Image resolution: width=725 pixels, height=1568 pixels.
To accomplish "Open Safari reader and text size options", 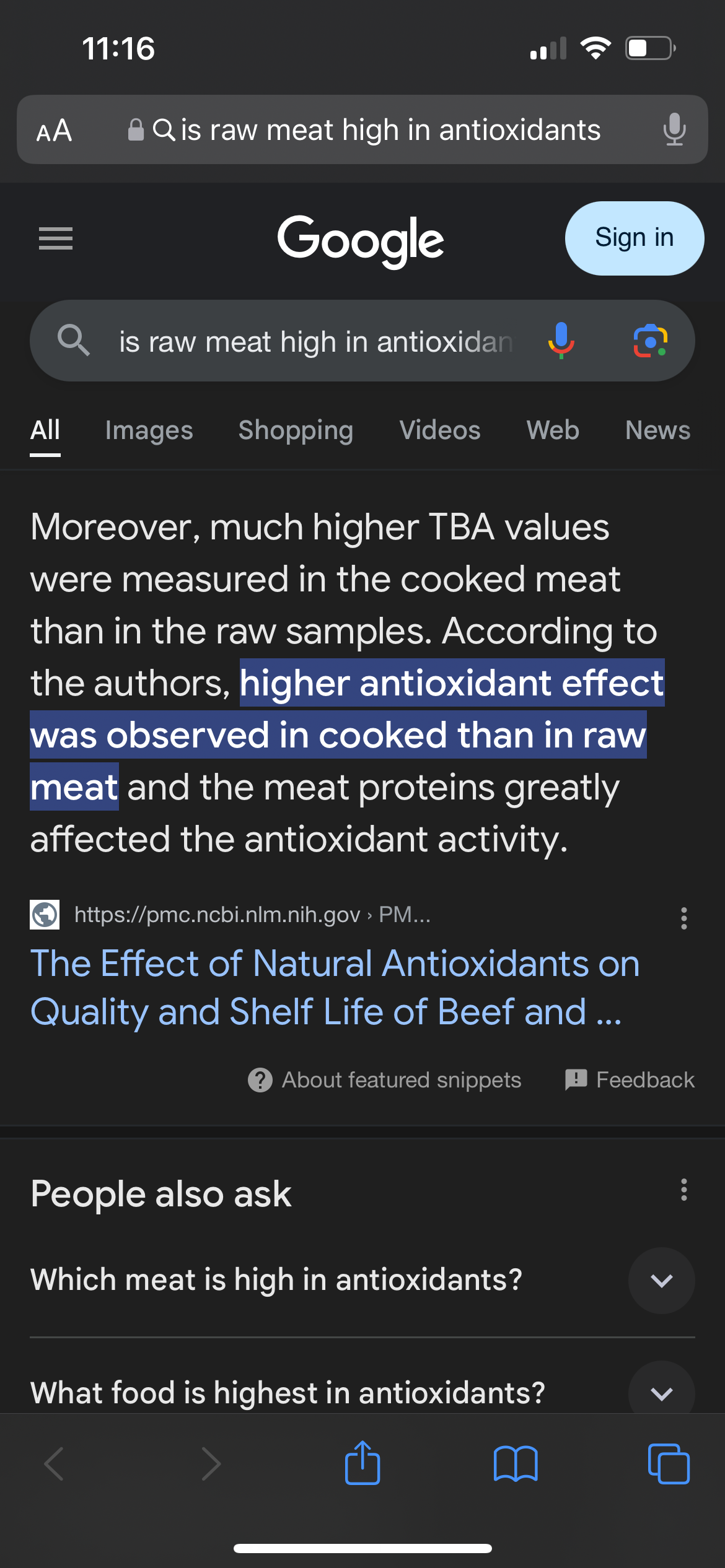I will [x=55, y=131].
